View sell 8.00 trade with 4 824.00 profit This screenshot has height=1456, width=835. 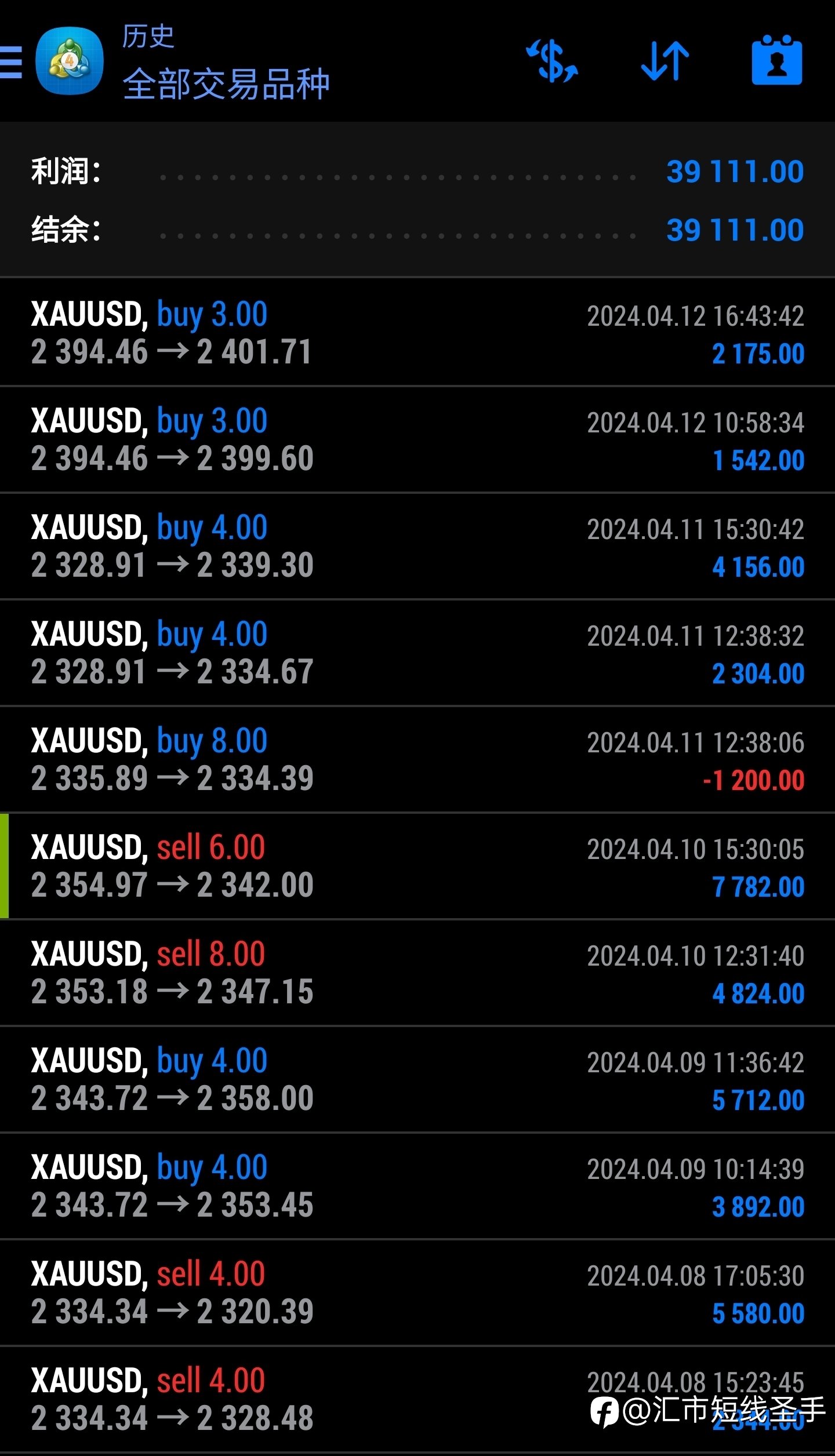[x=418, y=973]
